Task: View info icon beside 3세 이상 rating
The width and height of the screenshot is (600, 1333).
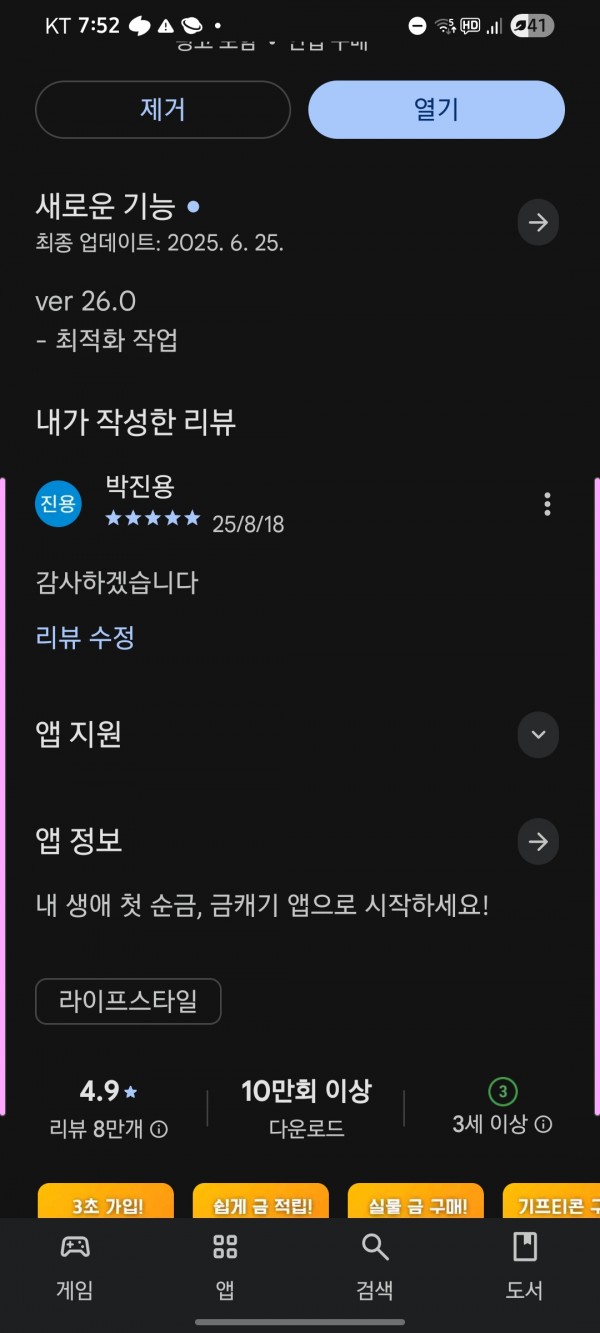Action: click(543, 1124)
